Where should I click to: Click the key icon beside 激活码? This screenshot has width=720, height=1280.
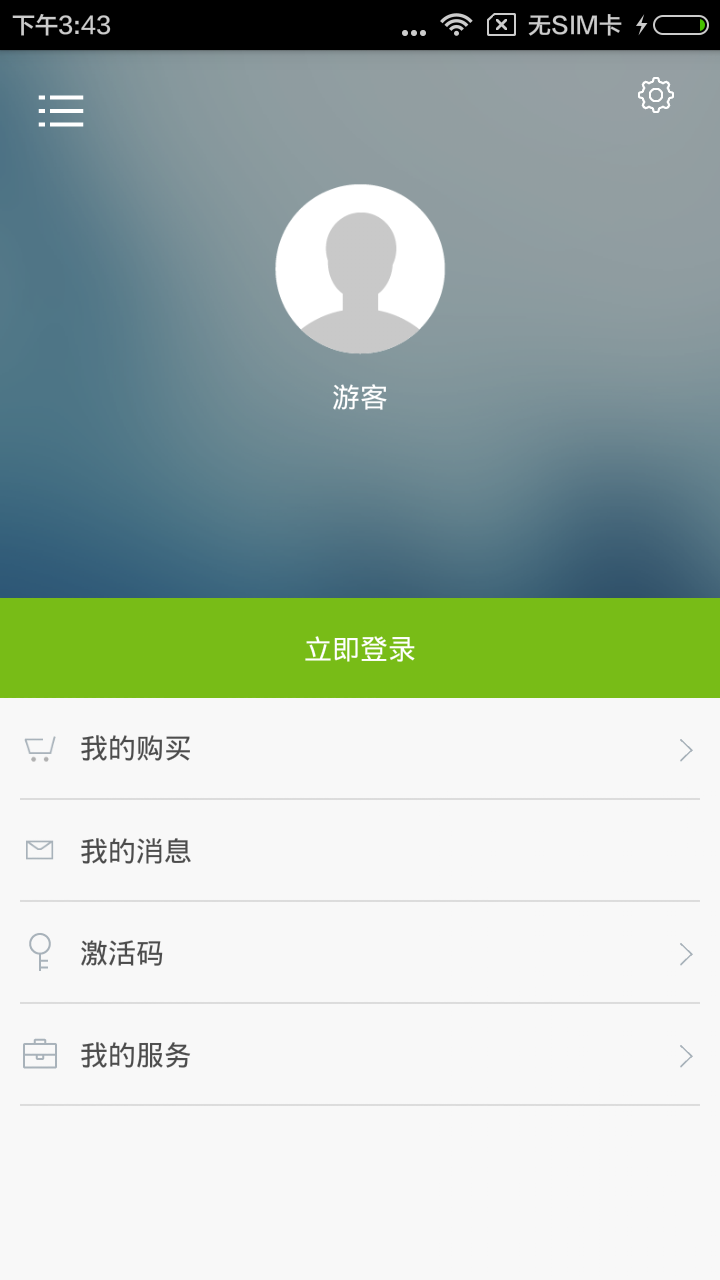coord(38,953)
